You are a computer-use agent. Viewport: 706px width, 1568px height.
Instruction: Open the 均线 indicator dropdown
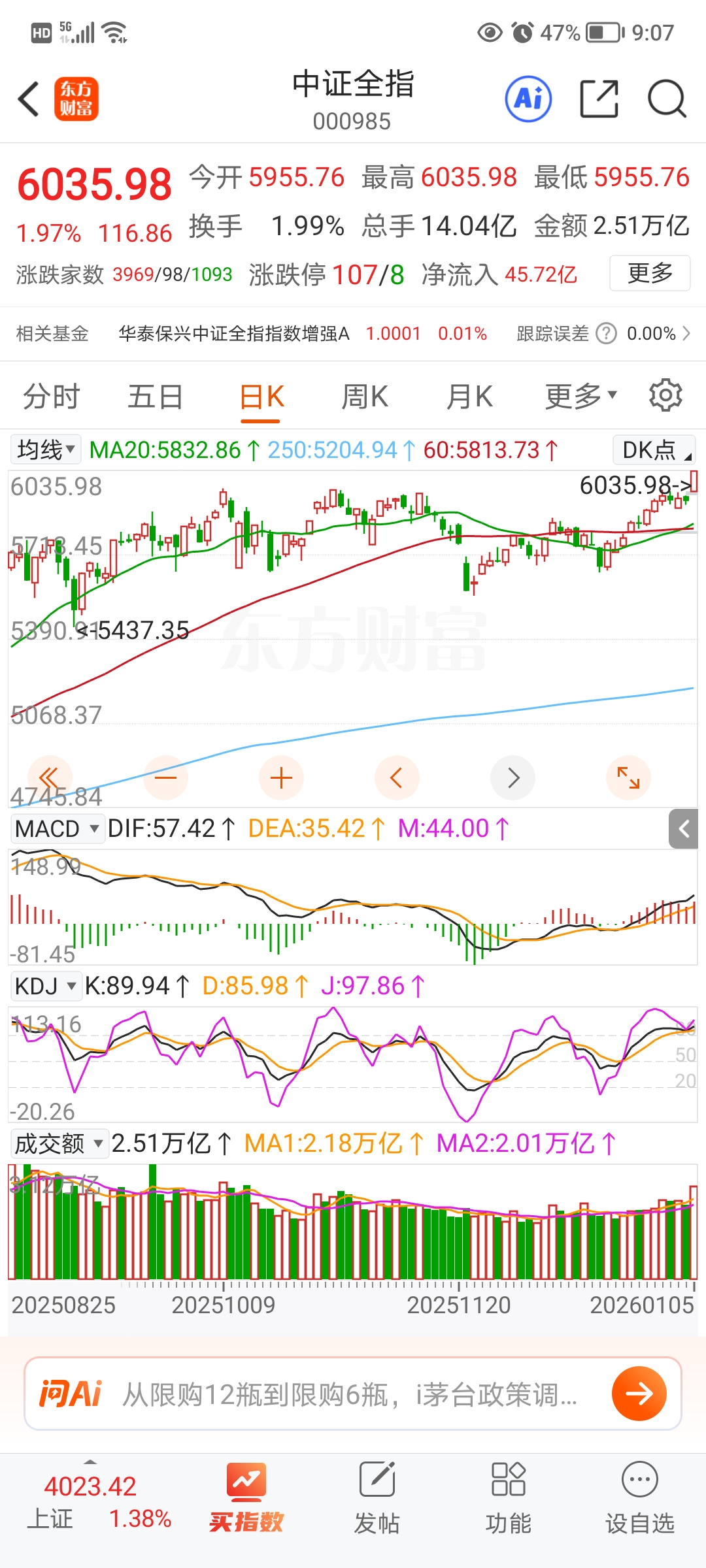point(46,449)
